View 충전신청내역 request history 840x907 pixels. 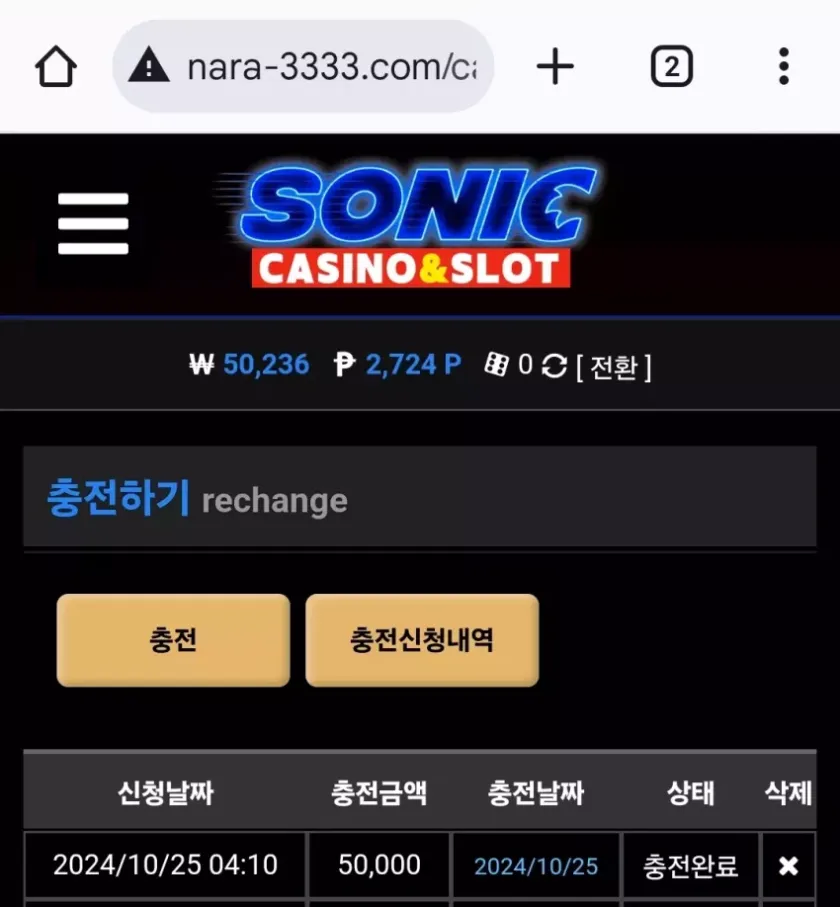click(x=421, y=640)
